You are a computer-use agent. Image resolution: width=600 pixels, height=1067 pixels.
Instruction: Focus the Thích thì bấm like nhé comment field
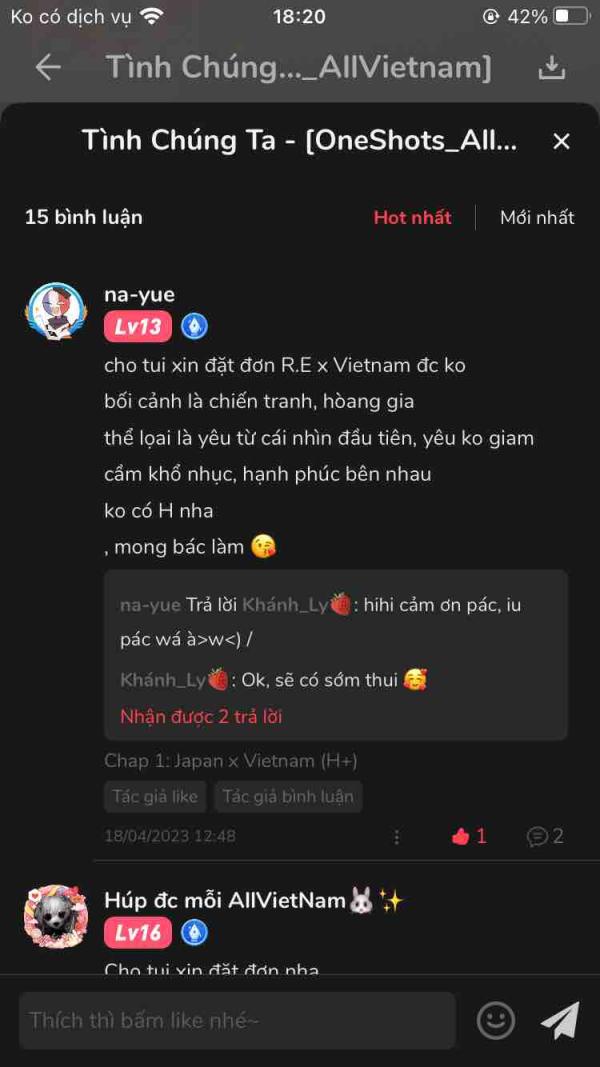(237, 1020)
